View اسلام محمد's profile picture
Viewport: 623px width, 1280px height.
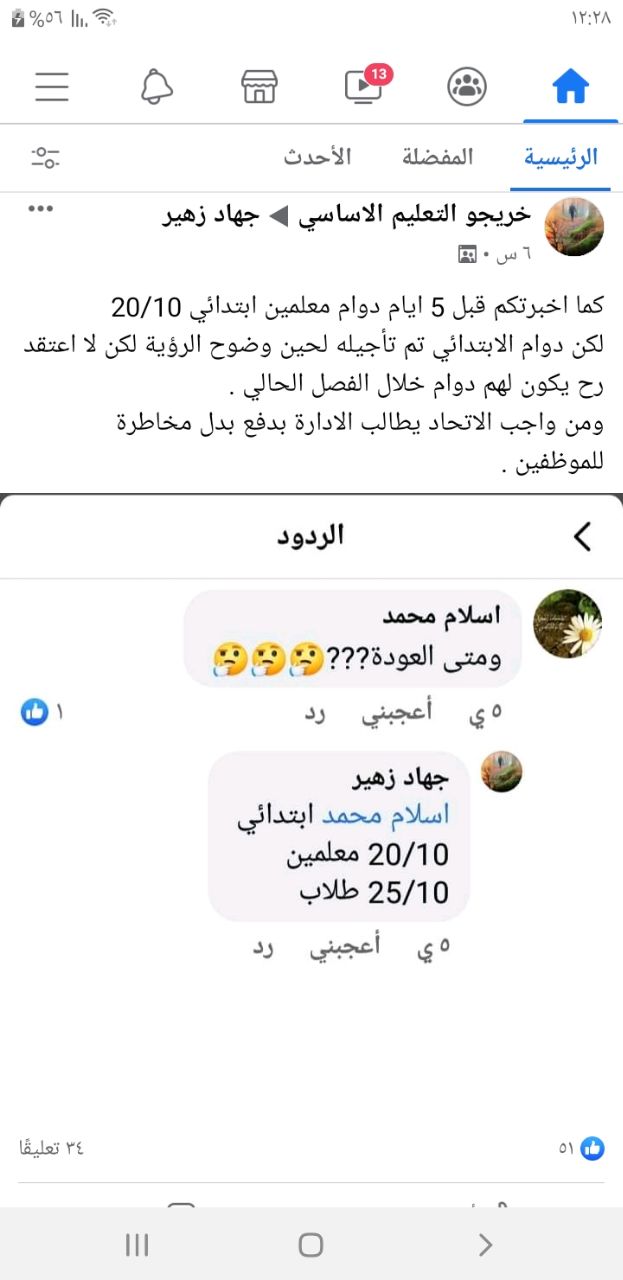pyautogui.click(x=568, y=623)
